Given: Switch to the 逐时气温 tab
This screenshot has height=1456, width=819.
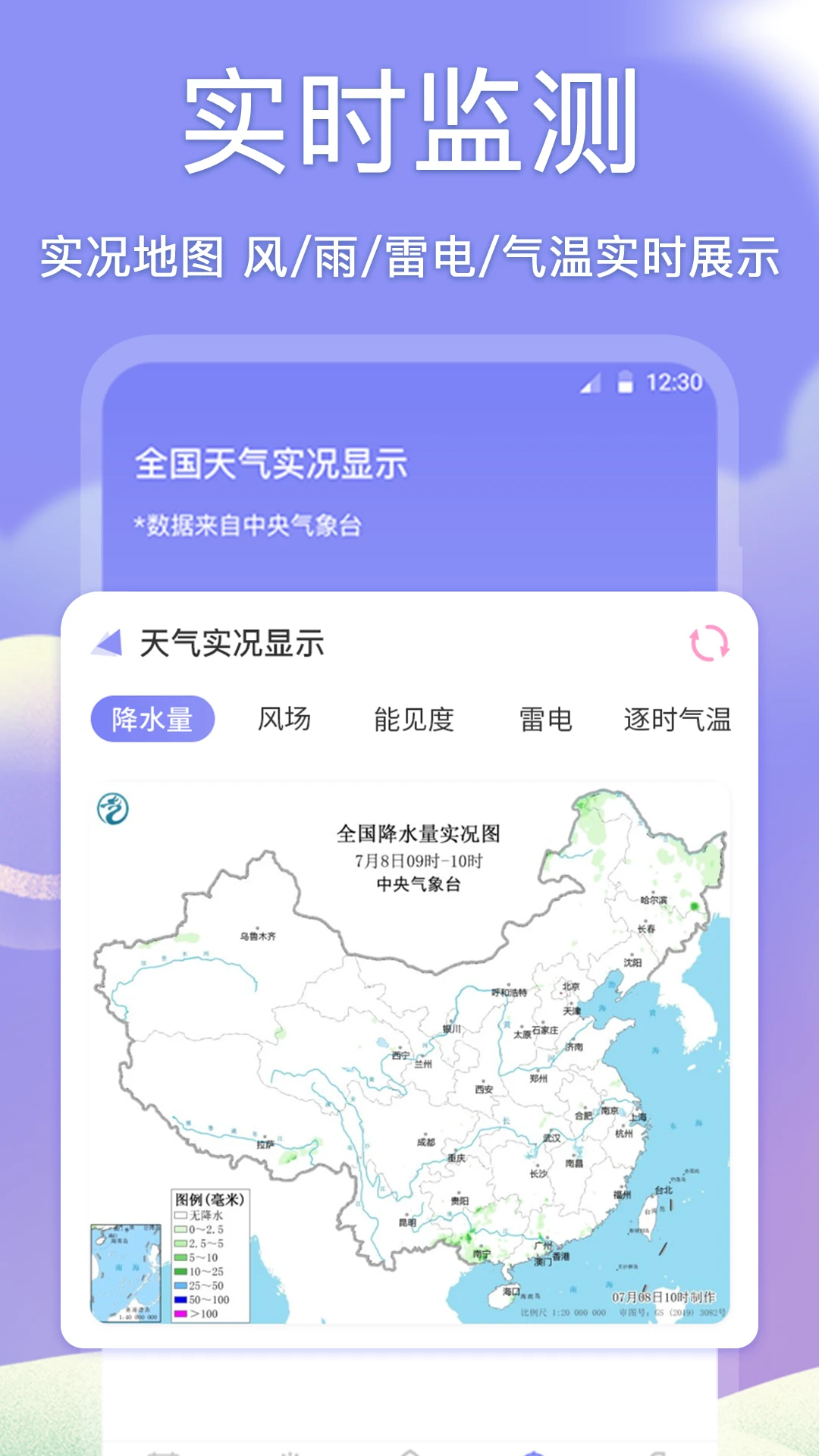Looking at the screenshot, I should click(x=679, y=719).
